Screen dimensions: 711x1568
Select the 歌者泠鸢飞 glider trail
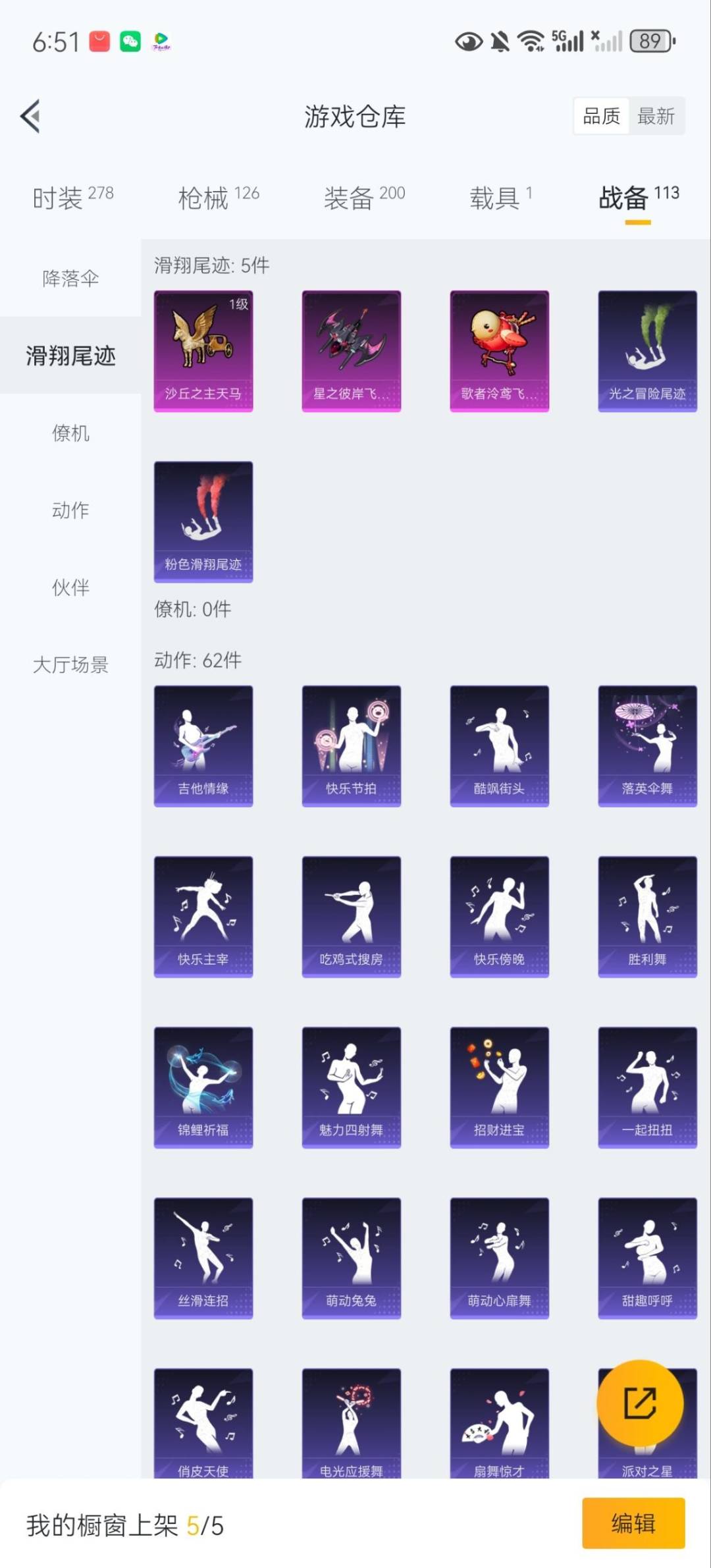pos(499,350)
